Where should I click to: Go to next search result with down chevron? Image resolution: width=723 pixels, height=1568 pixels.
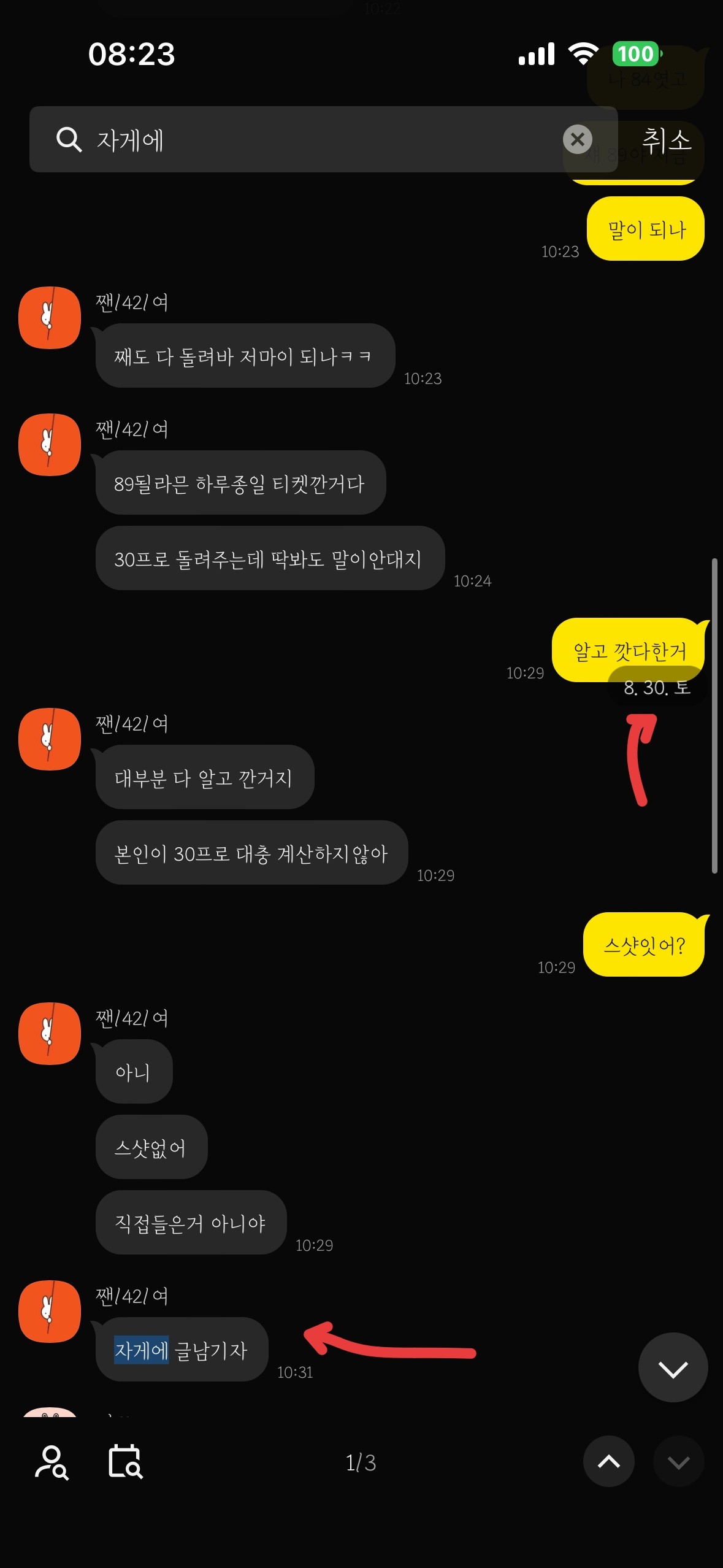tap(678, 1462)
